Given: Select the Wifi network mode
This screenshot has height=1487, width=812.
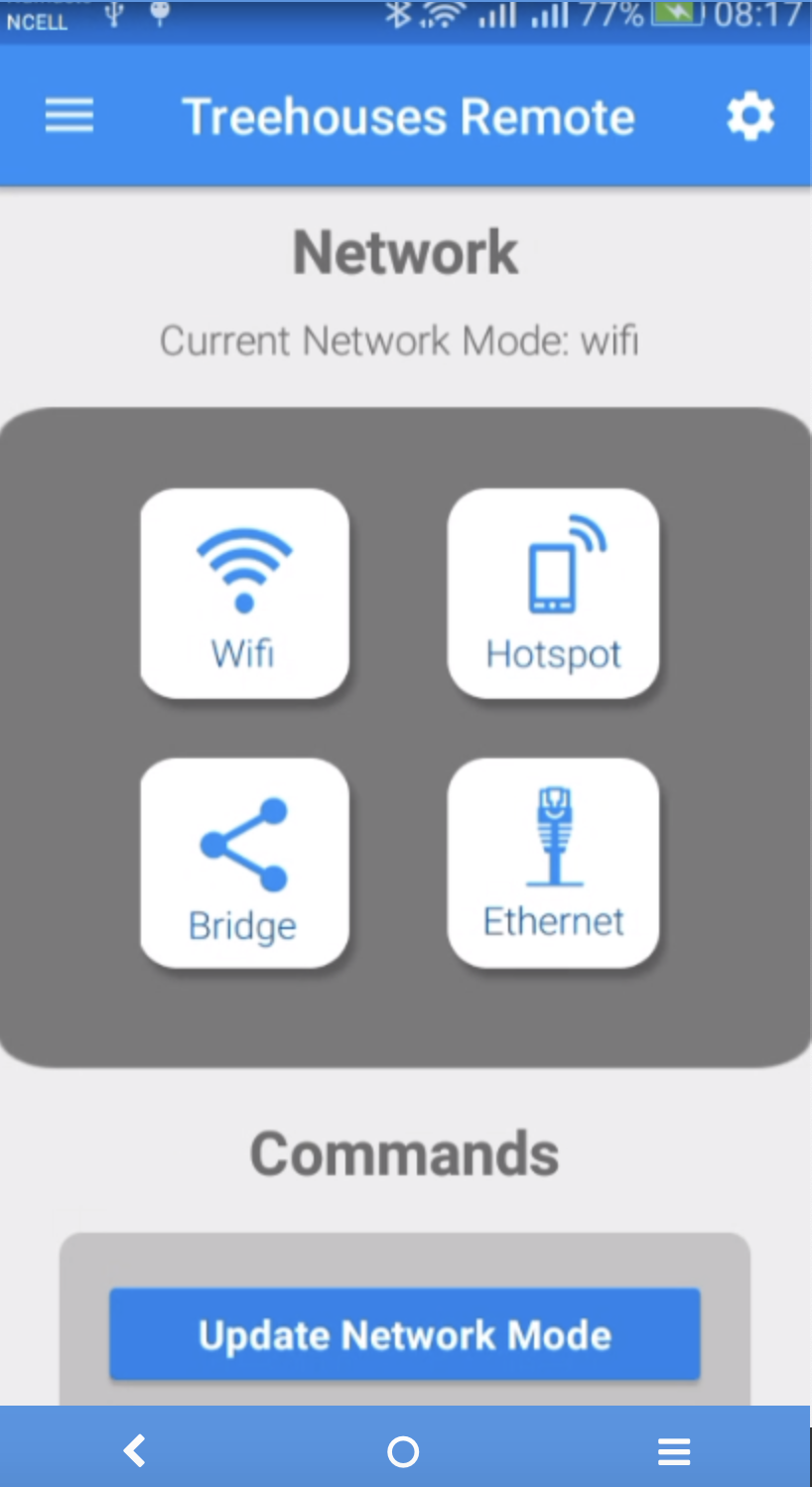Looking at the screenshot, I should pyautogui.click(x=244, y=593).
